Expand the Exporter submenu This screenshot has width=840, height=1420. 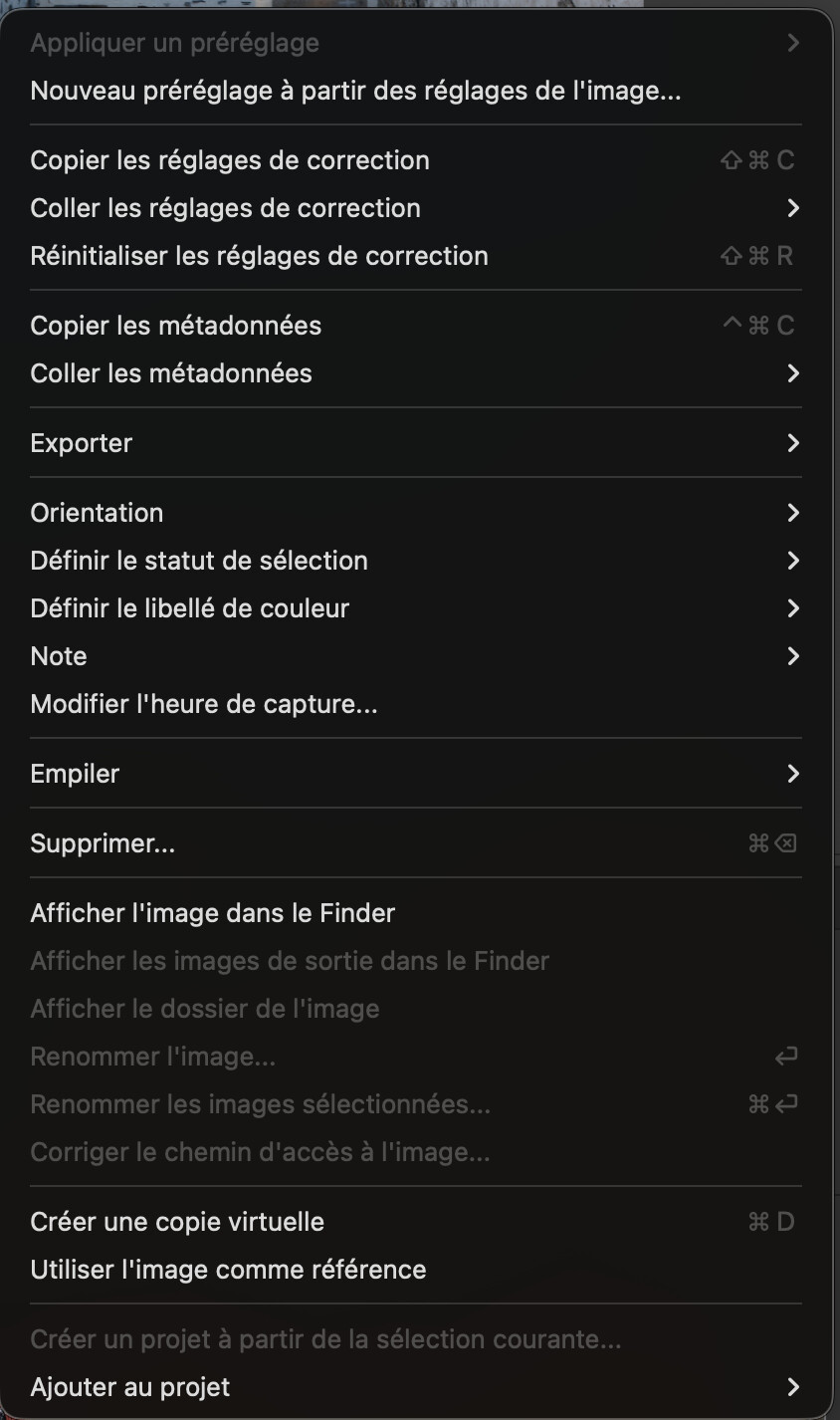(x=82, y=443)
